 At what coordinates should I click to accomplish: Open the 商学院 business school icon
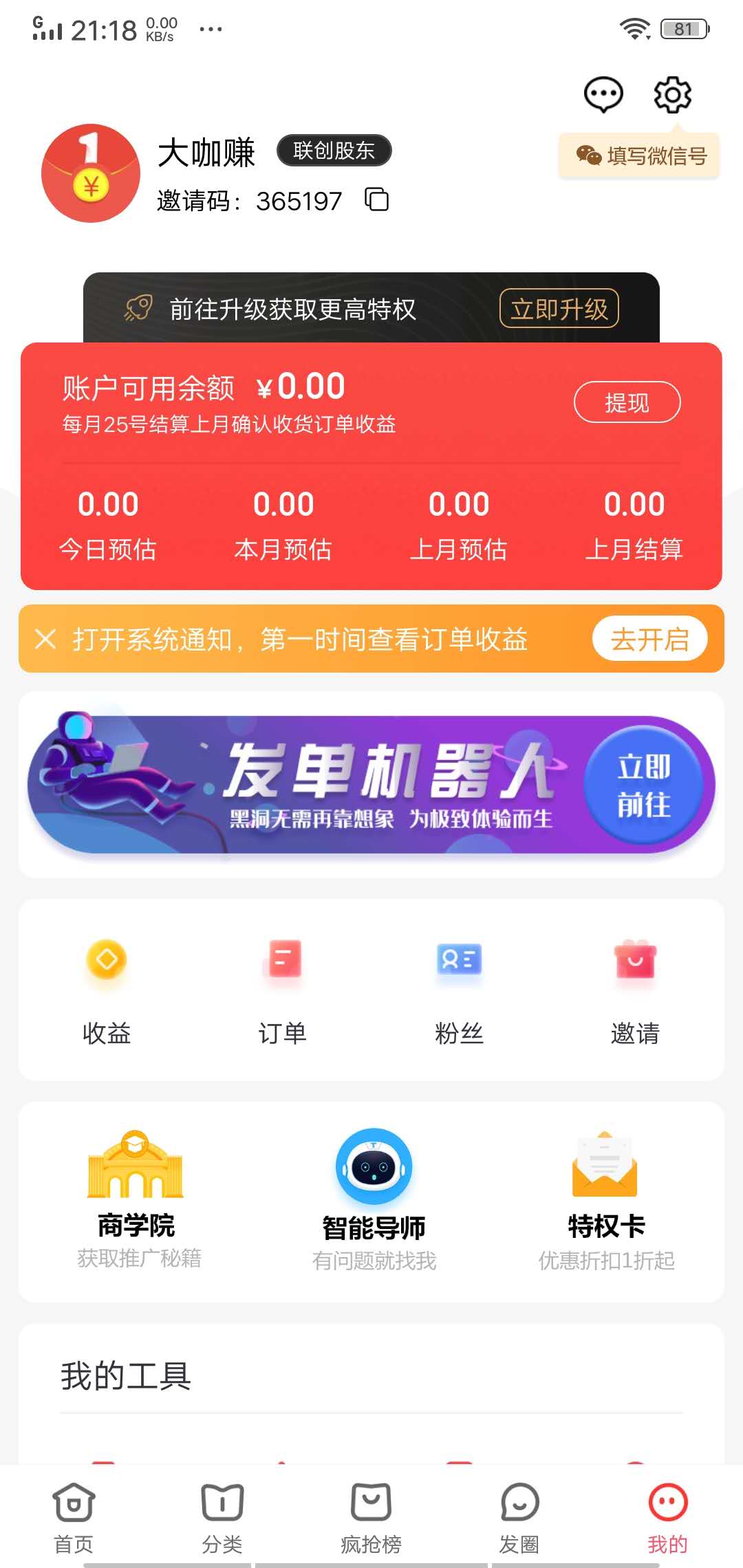click(x=135, y=1183)
